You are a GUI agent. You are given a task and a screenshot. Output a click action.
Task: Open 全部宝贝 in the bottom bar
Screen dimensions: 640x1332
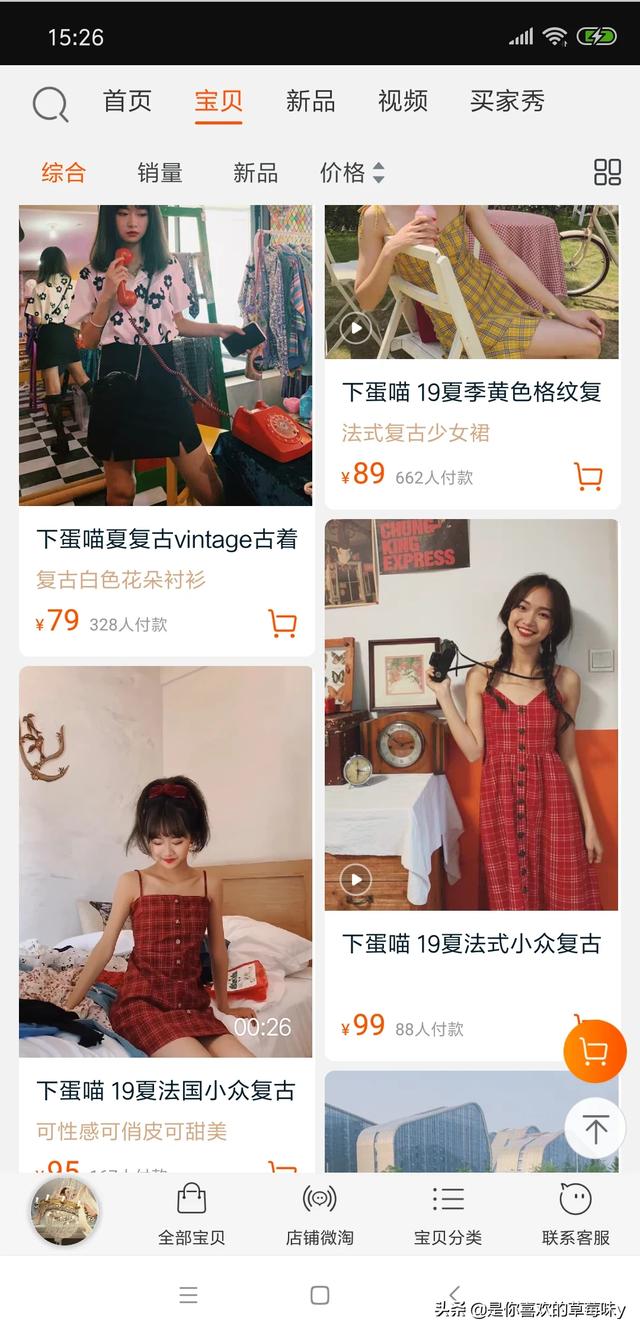191,1213
